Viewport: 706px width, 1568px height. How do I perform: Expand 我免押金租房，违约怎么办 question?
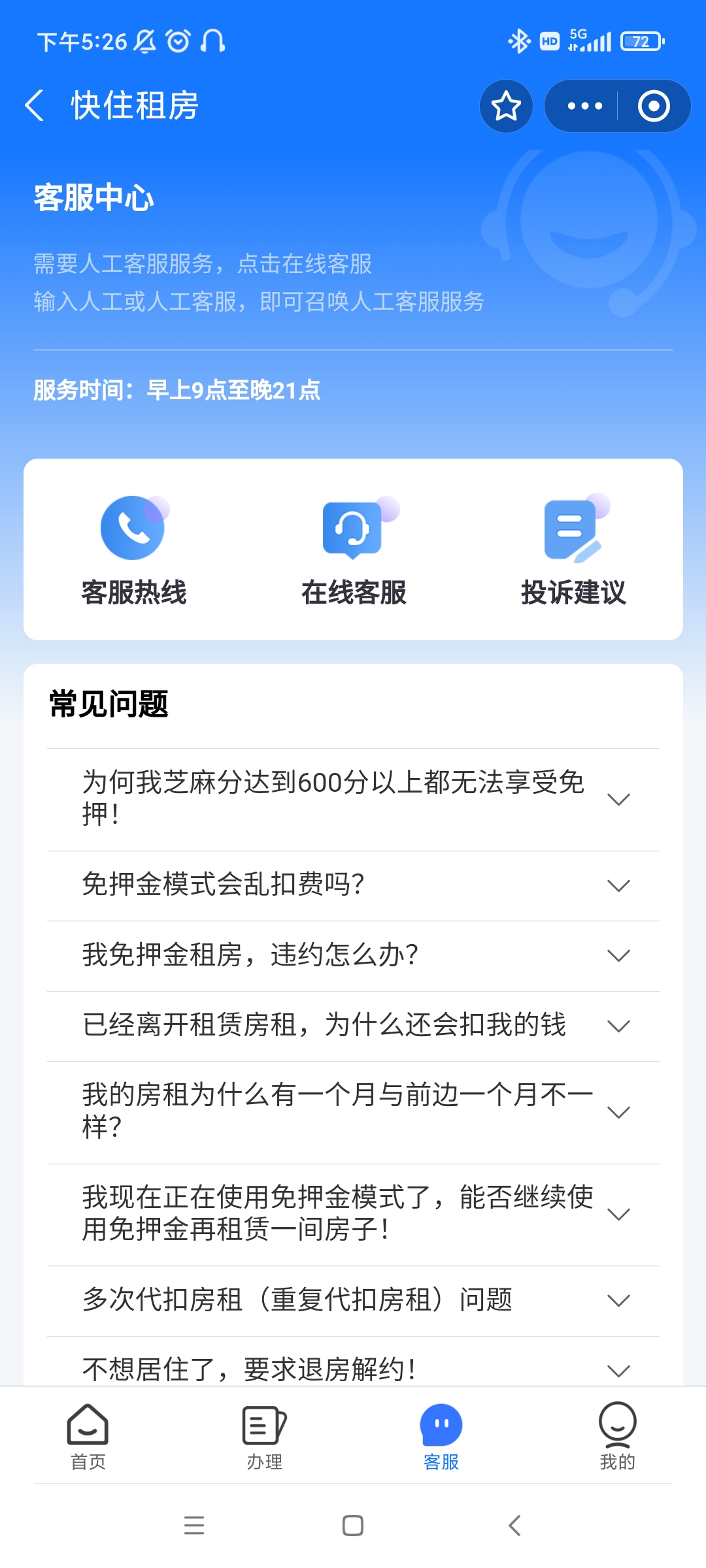[353, 955]
